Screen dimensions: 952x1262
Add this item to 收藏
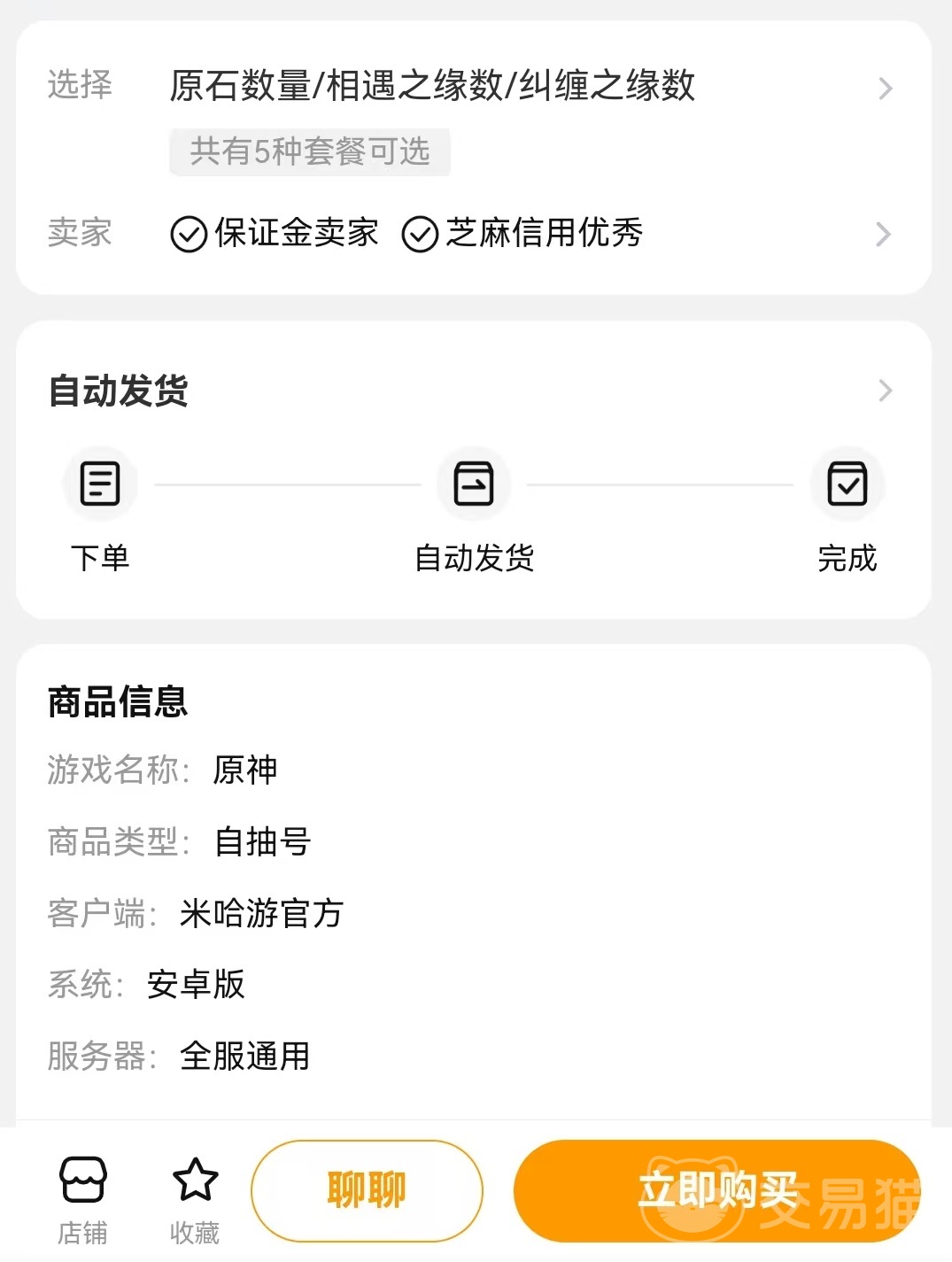coord(195,1199)
